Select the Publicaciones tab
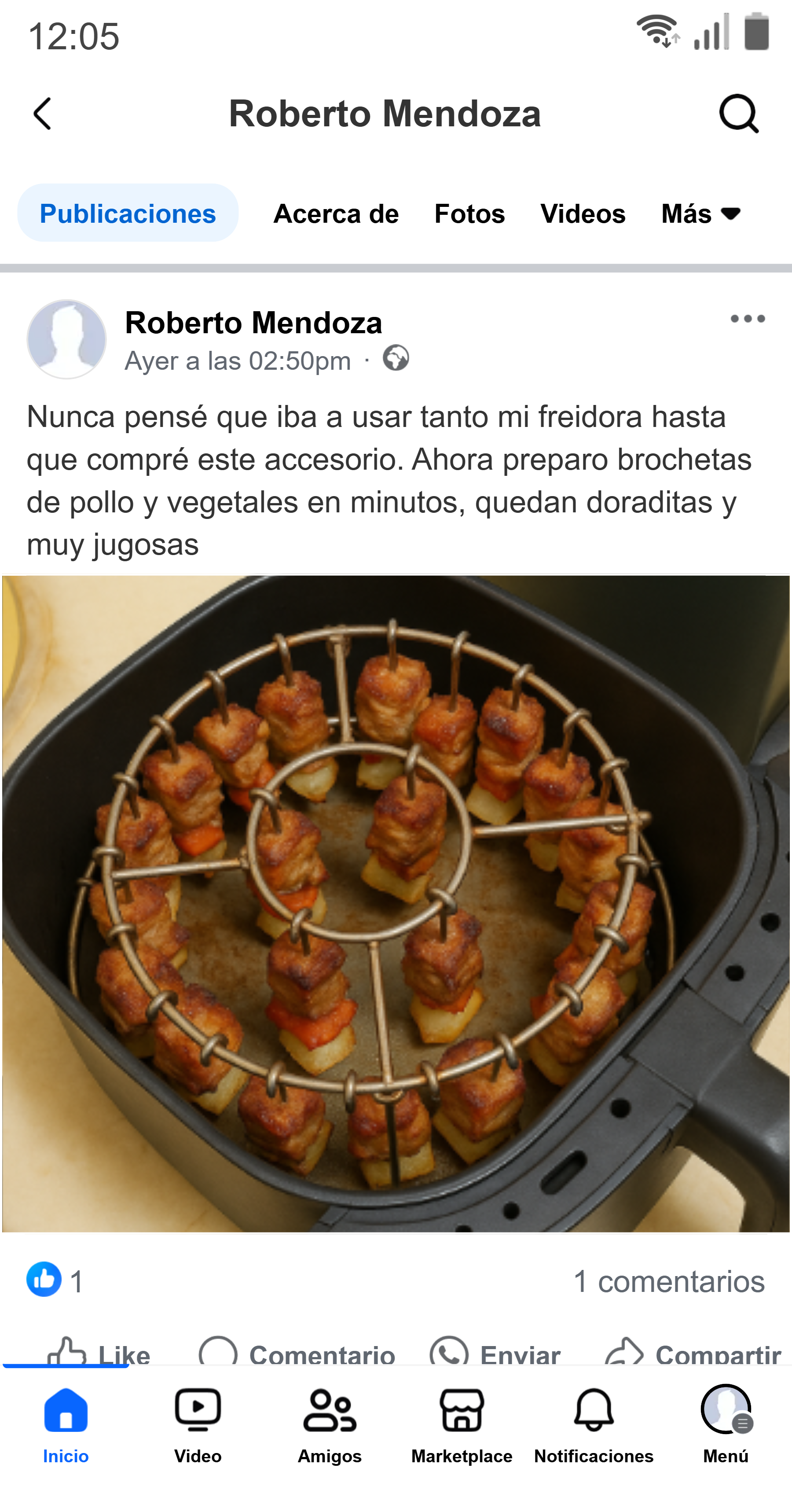Image resolution: width=792 pixels, height=1512 pixels. (128, 213)
